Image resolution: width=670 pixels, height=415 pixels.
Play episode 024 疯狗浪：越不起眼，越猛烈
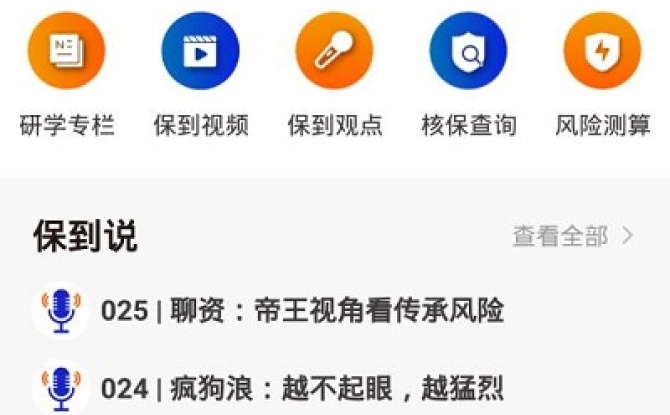(301, 387)
